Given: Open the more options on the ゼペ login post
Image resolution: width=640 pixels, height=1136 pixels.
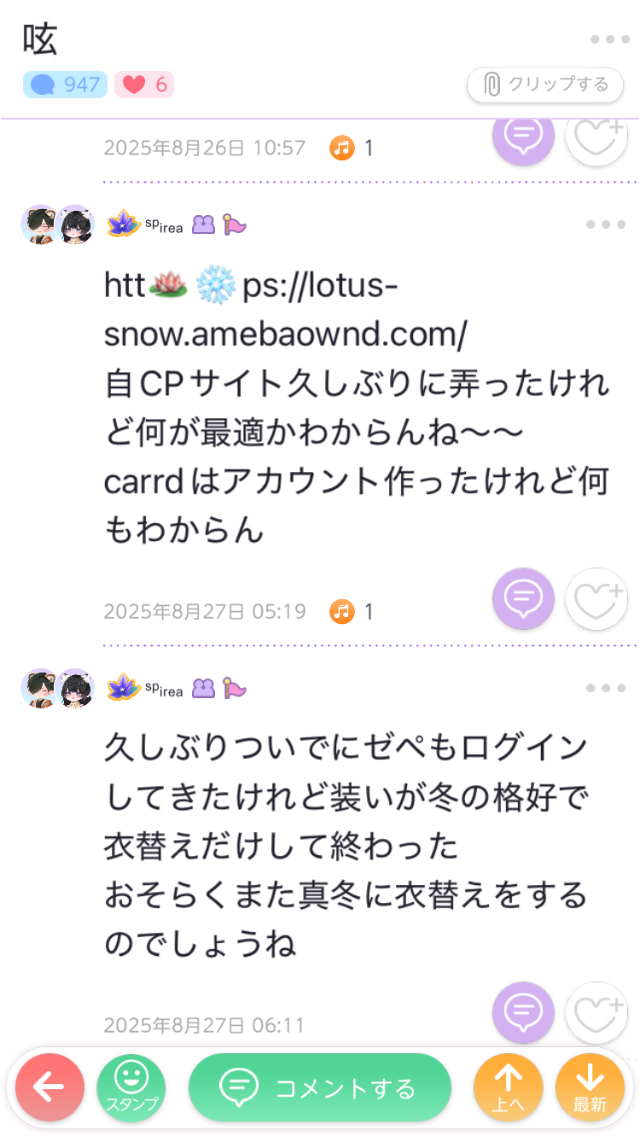Looking at the screenshot, I should tap(606, 688).
